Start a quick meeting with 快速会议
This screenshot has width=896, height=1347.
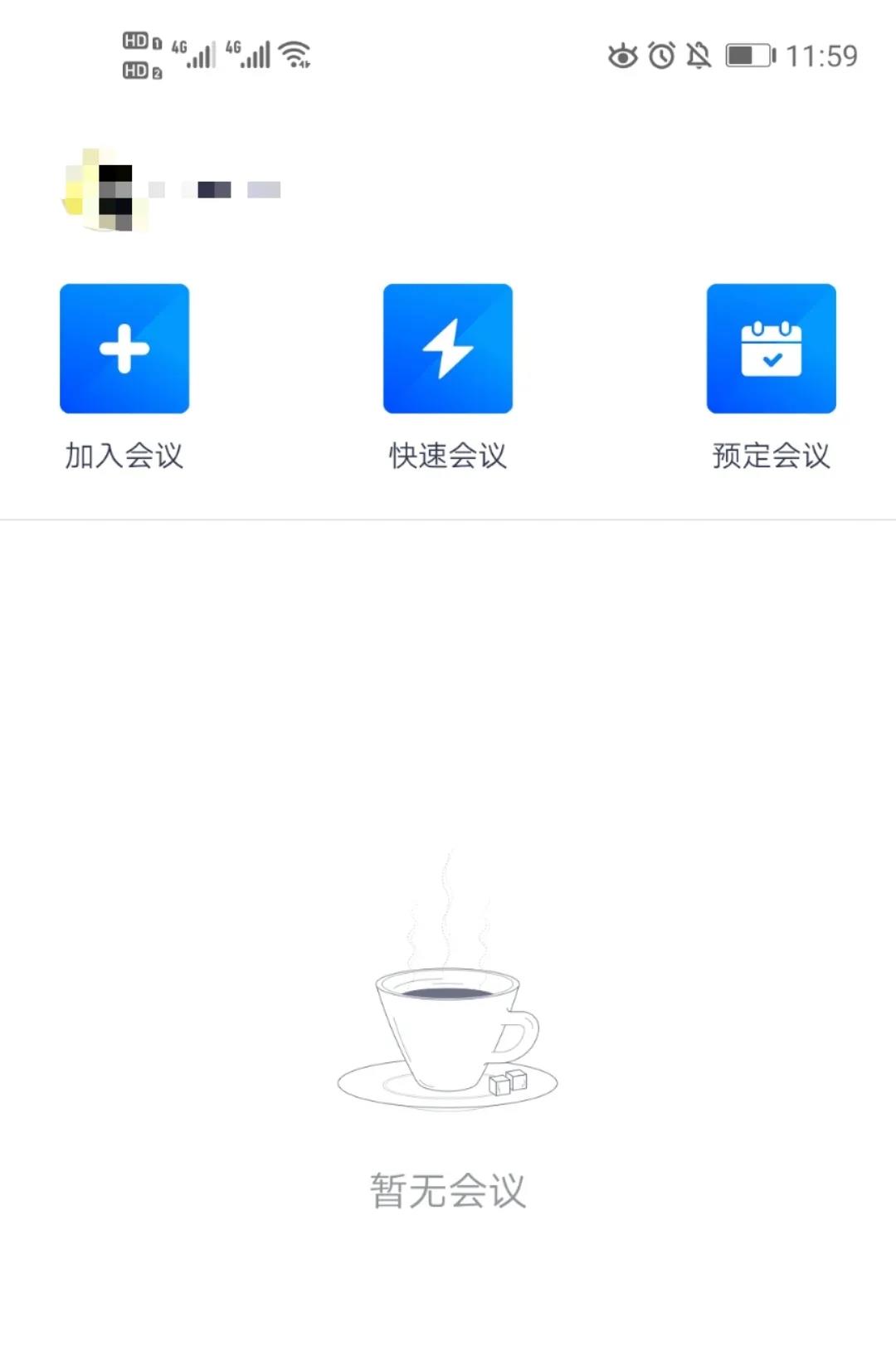[x=448, y=349]
